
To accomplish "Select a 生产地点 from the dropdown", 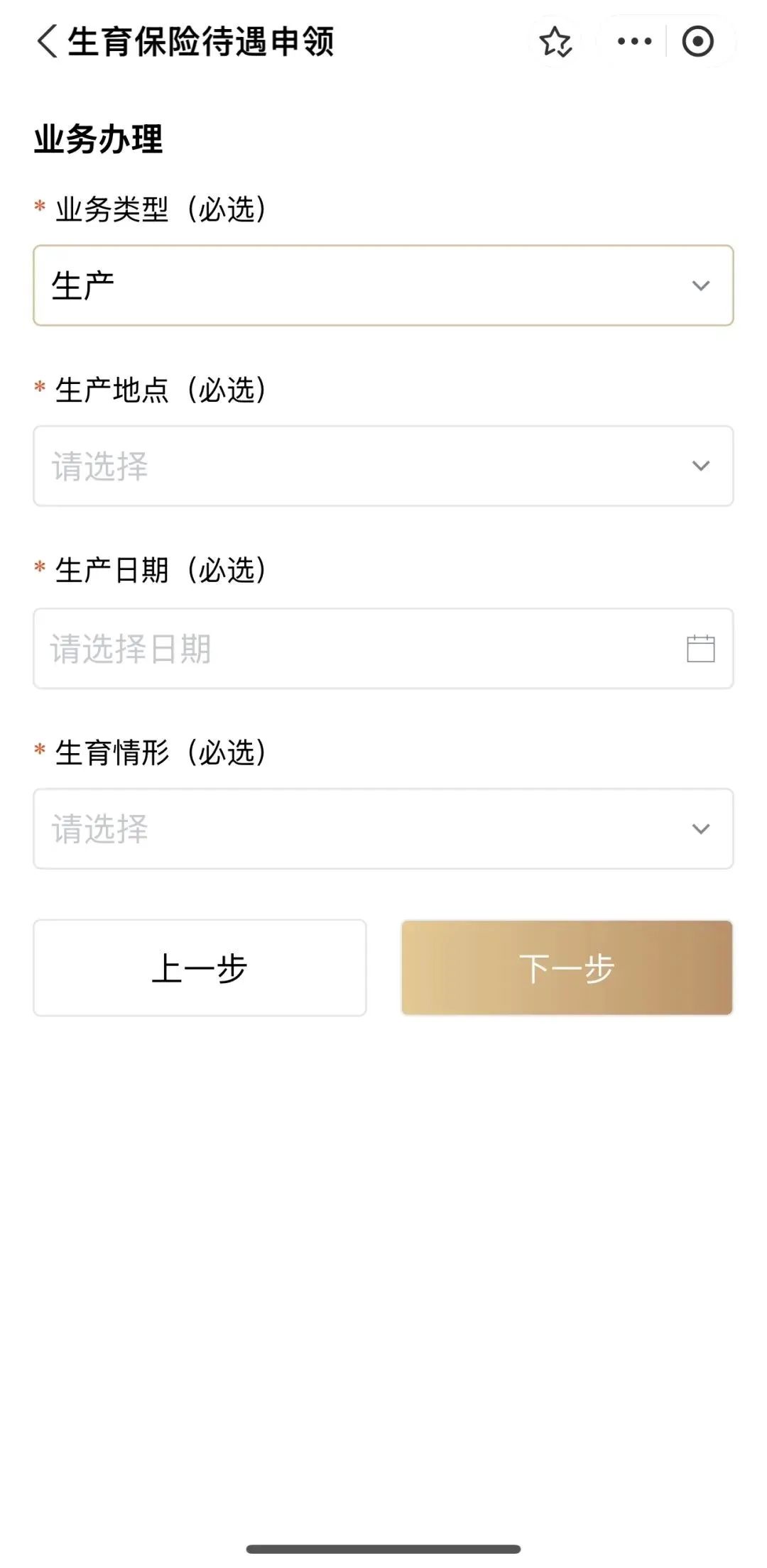I will tap(383, 466).
